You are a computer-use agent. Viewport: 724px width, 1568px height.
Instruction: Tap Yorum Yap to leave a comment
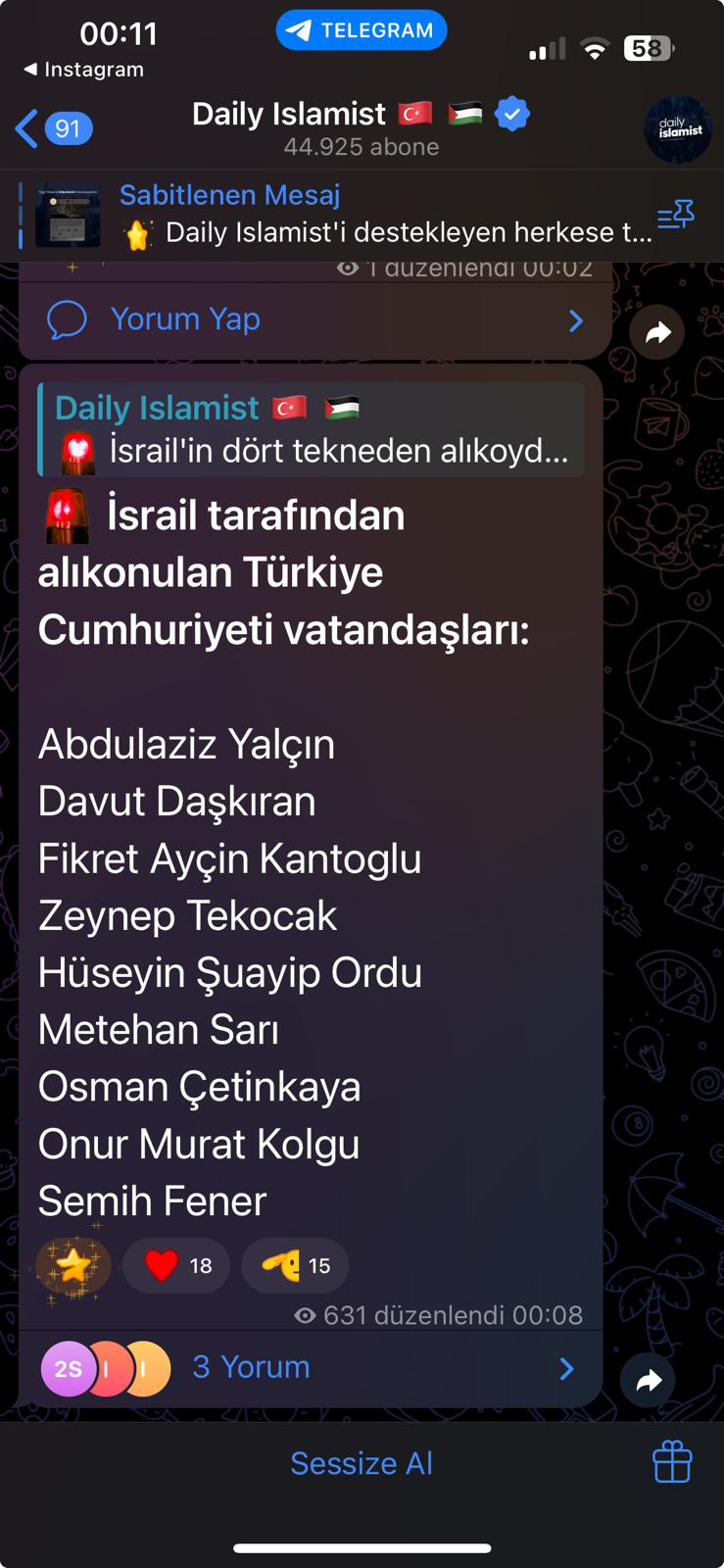click(x=186, y=319)
